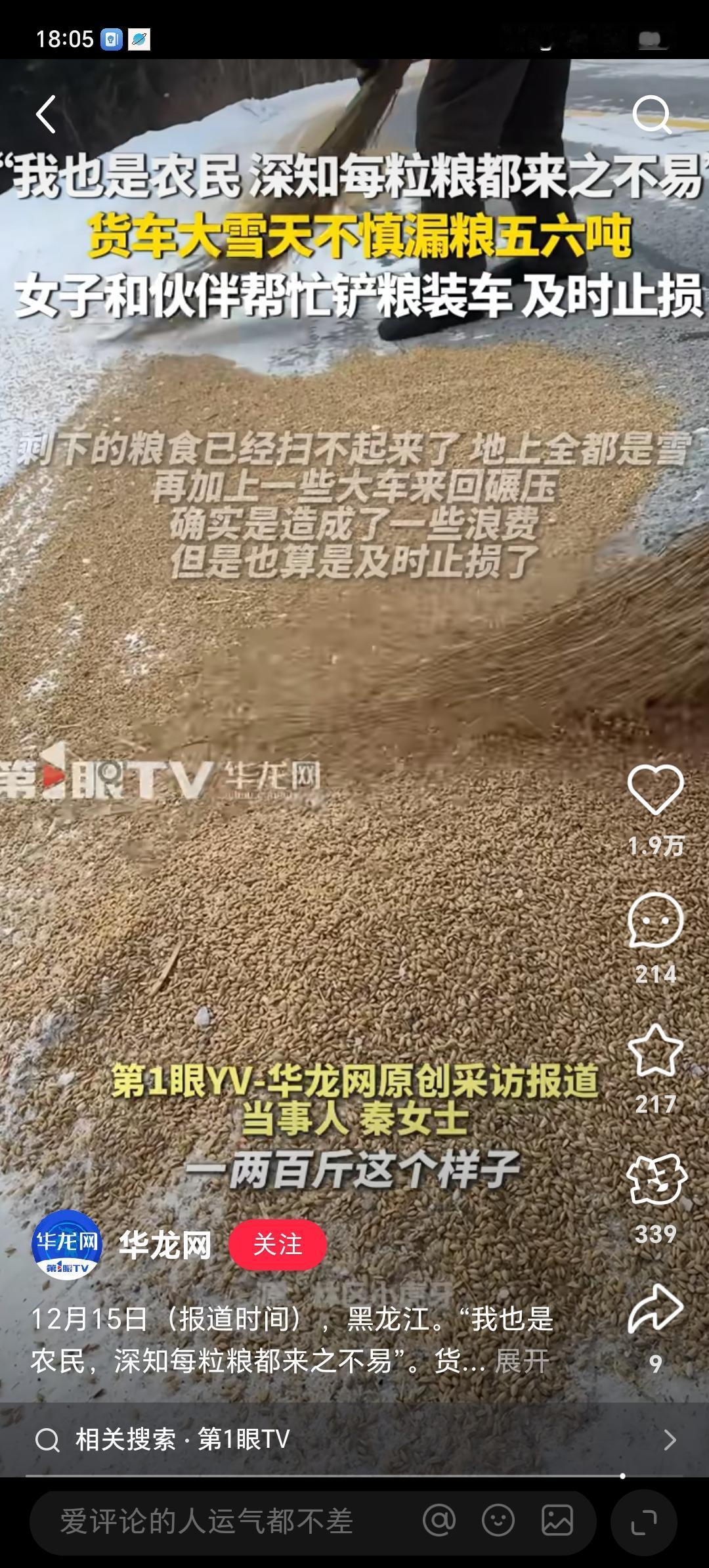Tap the red 关注 follow button

click(x=278, y=1243)
